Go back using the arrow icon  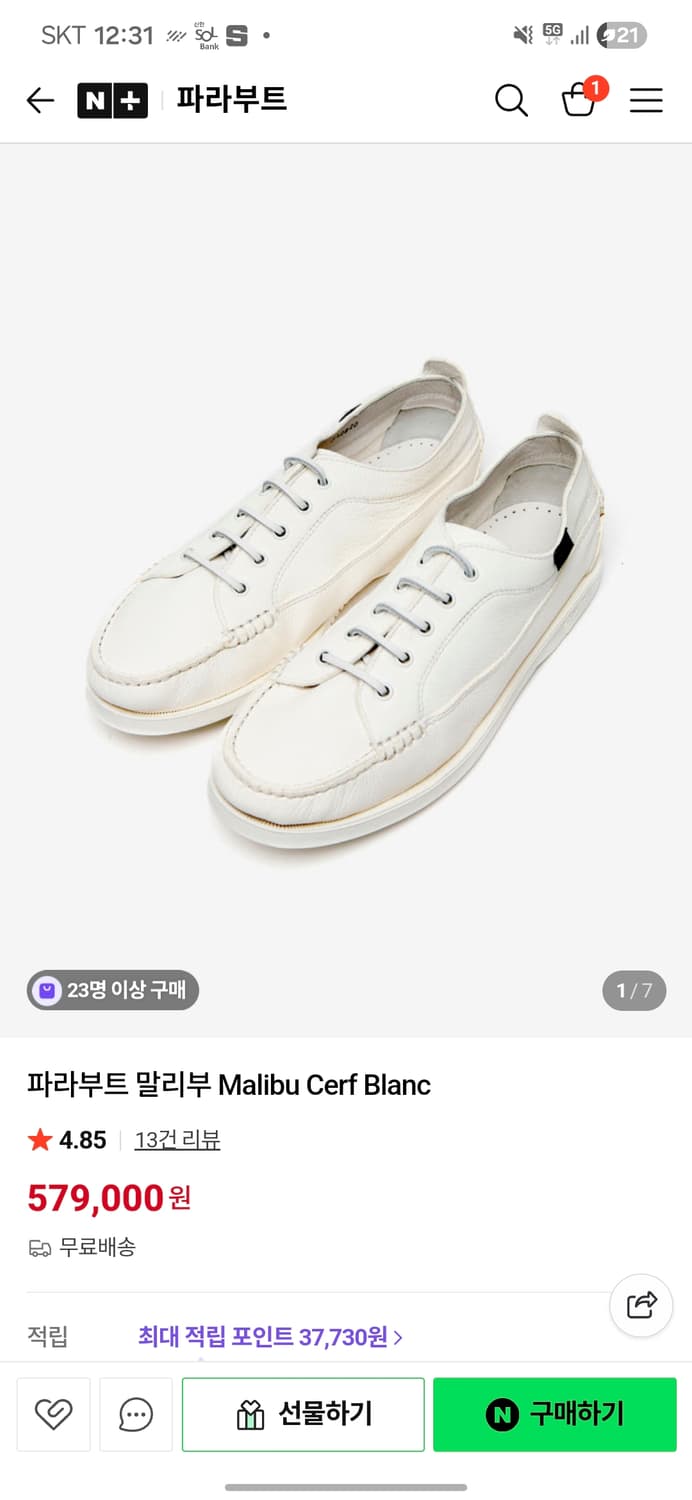pos(40,100)
